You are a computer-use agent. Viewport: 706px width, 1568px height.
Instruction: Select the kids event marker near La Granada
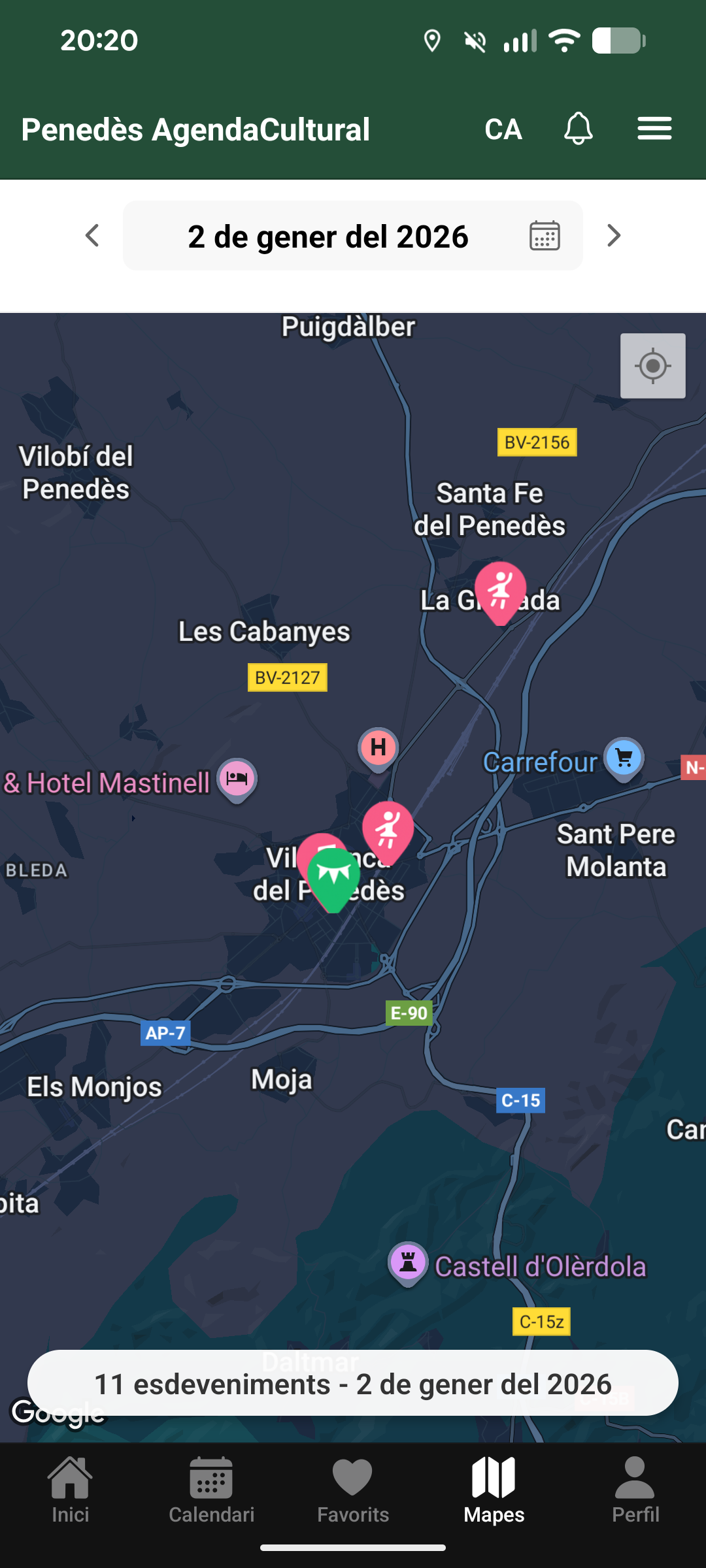tap(500, 588)
